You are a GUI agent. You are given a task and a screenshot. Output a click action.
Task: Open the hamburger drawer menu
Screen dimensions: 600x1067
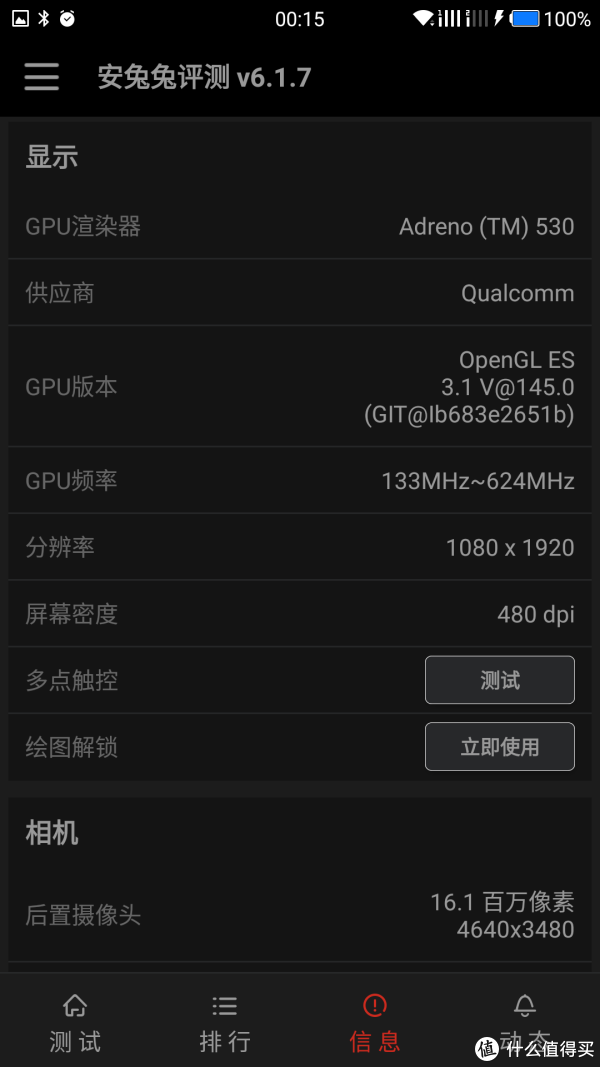[x=41, y=77]
